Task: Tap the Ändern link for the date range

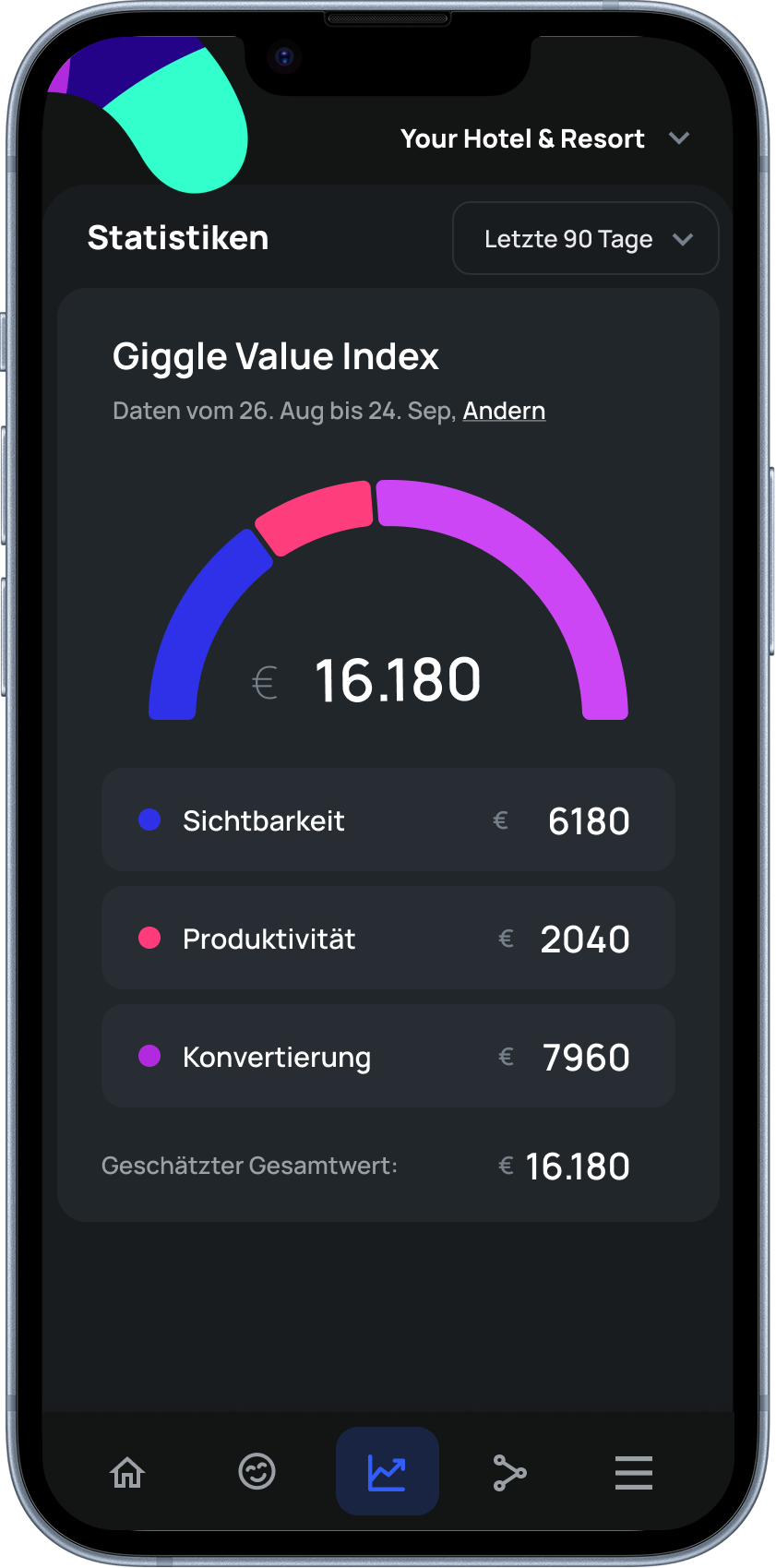Action: pos(504,411)
